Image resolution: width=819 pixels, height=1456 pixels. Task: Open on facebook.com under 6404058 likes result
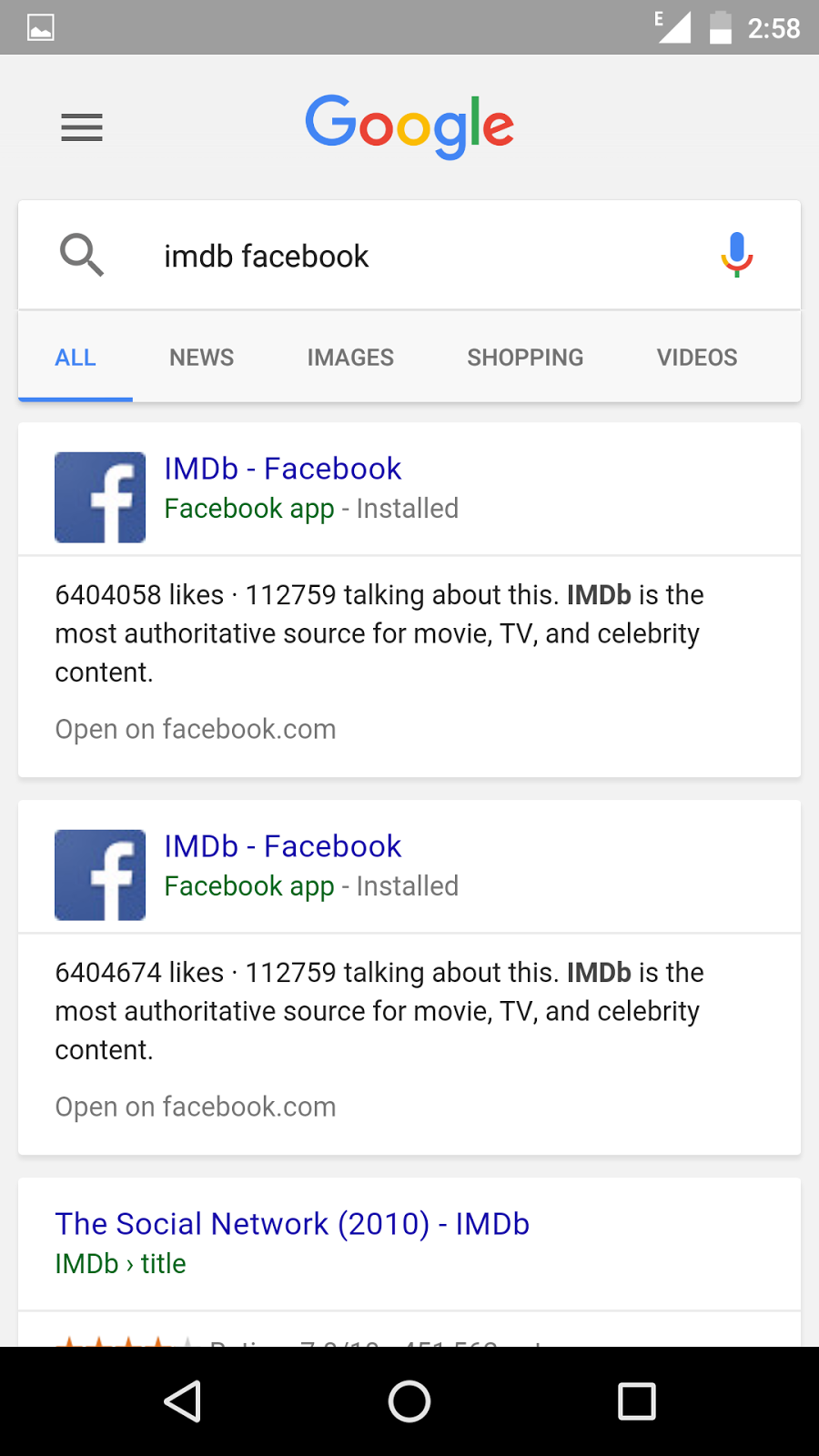pos(196,729)
